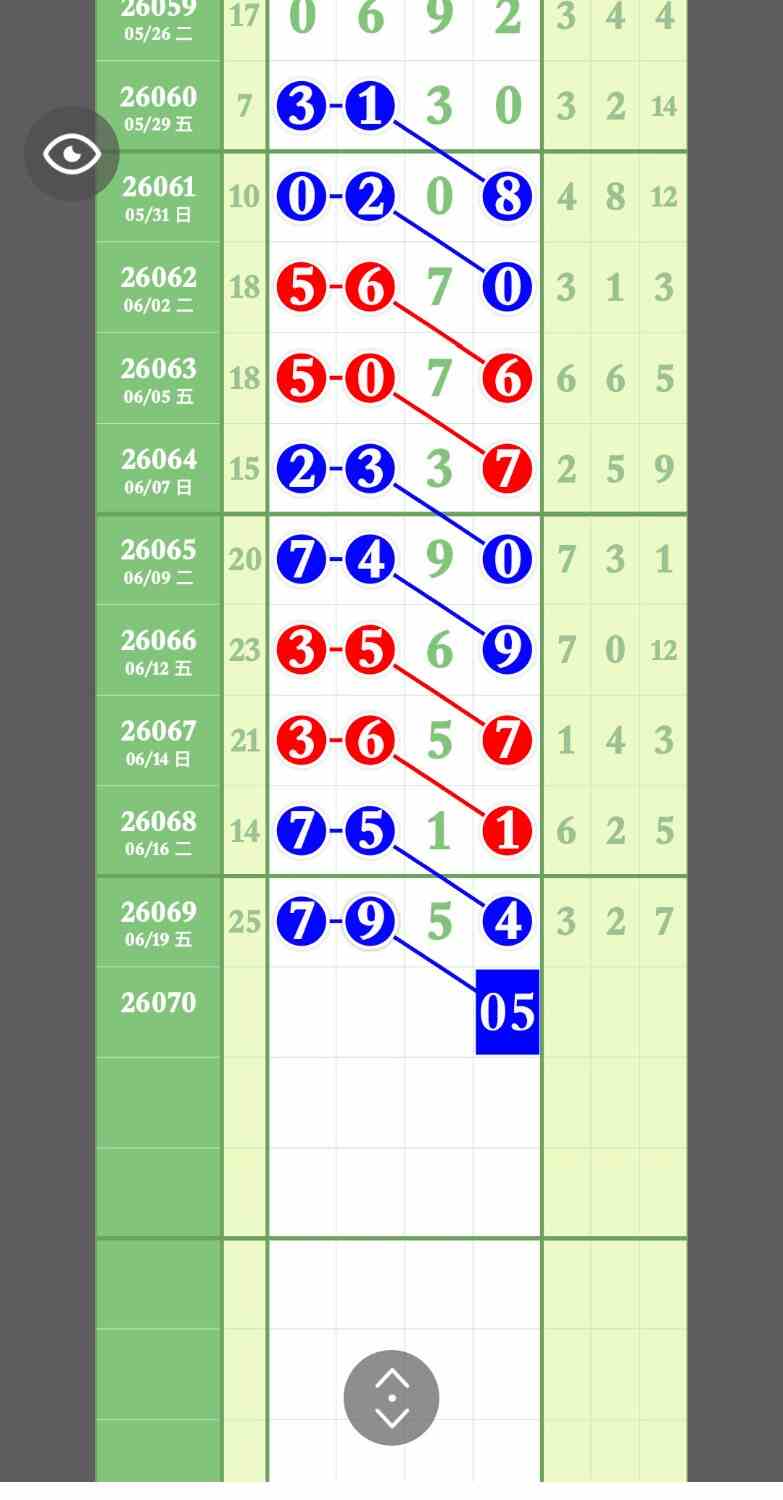Tap the up-down scroll jump button

(x=391, y=1397)
